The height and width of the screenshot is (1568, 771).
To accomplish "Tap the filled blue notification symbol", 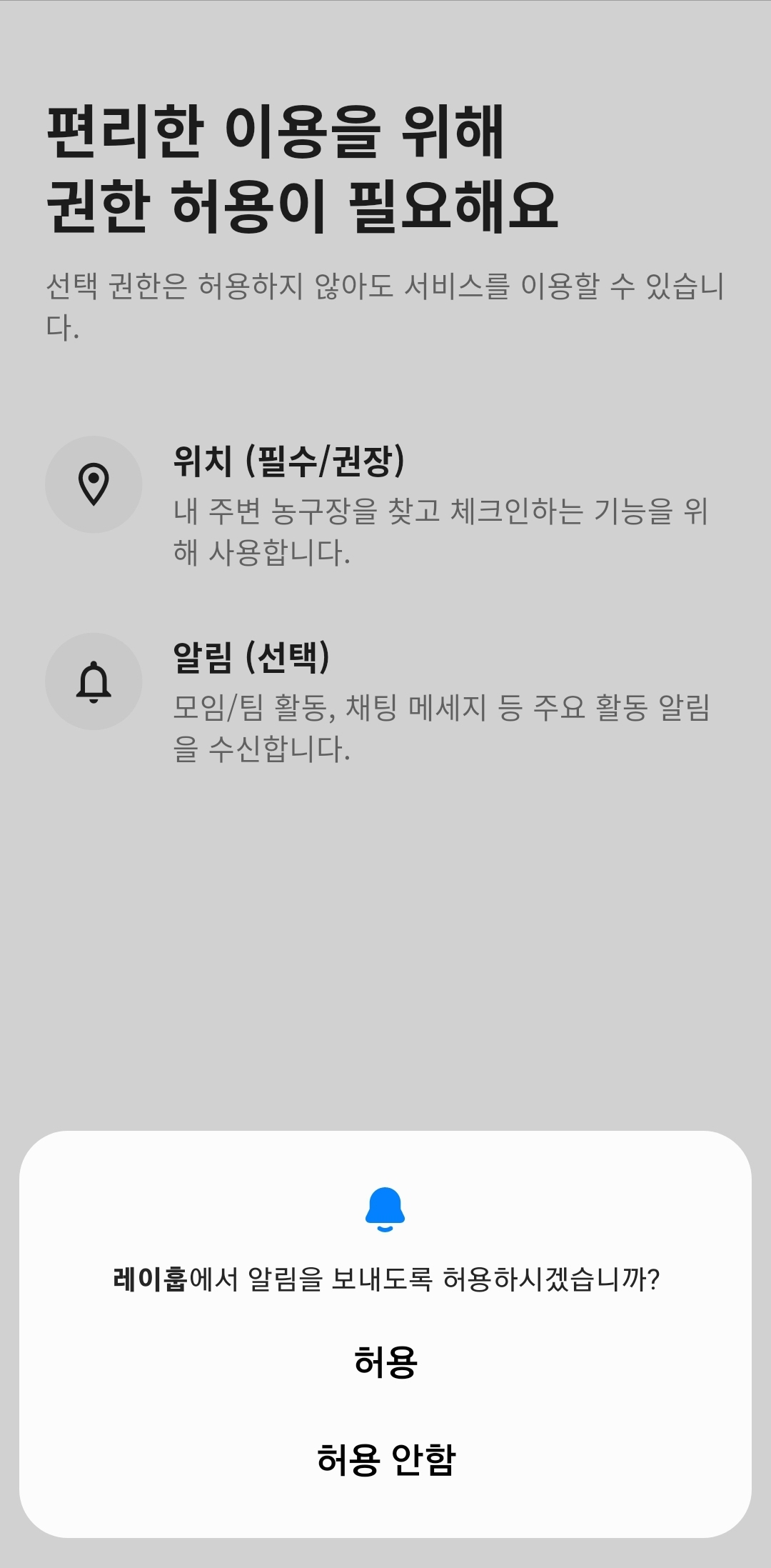I will coord(385,1207).
